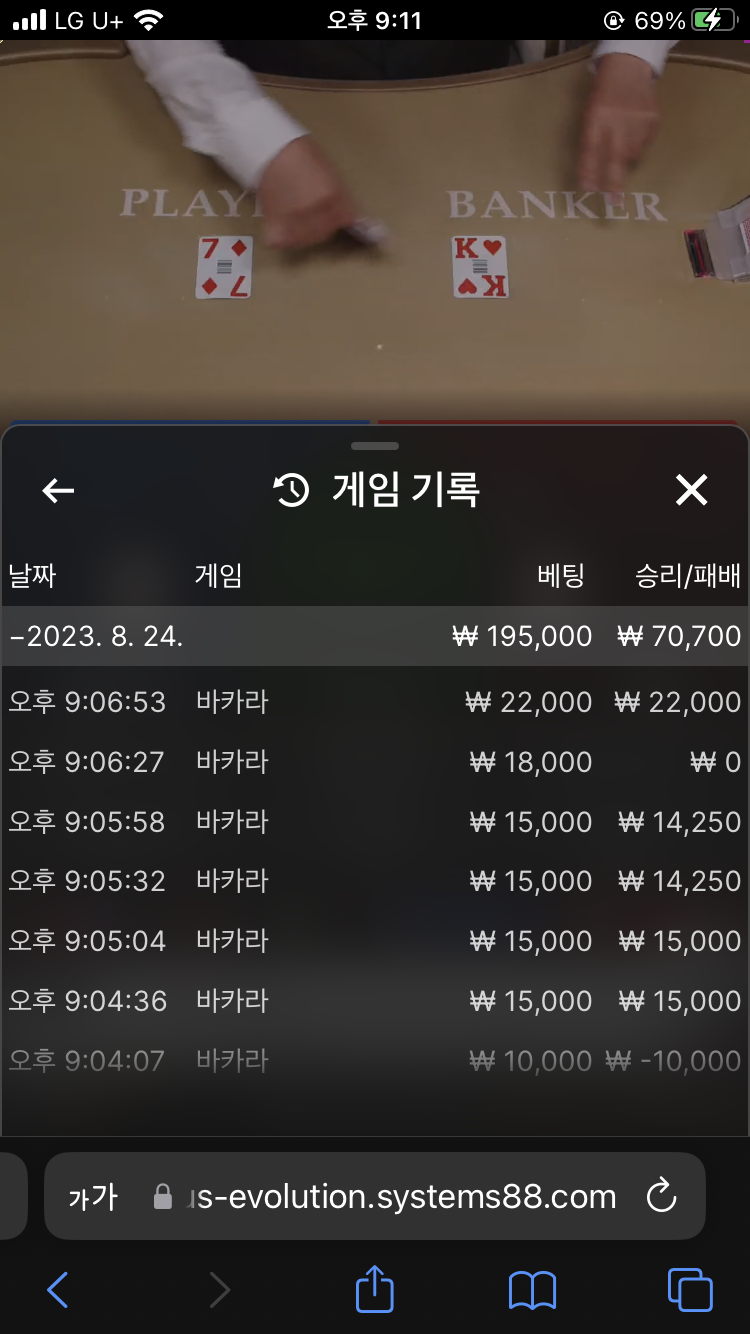The height and width of the screenshot is (1334, 750).
Task: Show all open Safari tabs
Action: click(x=690, y=1290)
